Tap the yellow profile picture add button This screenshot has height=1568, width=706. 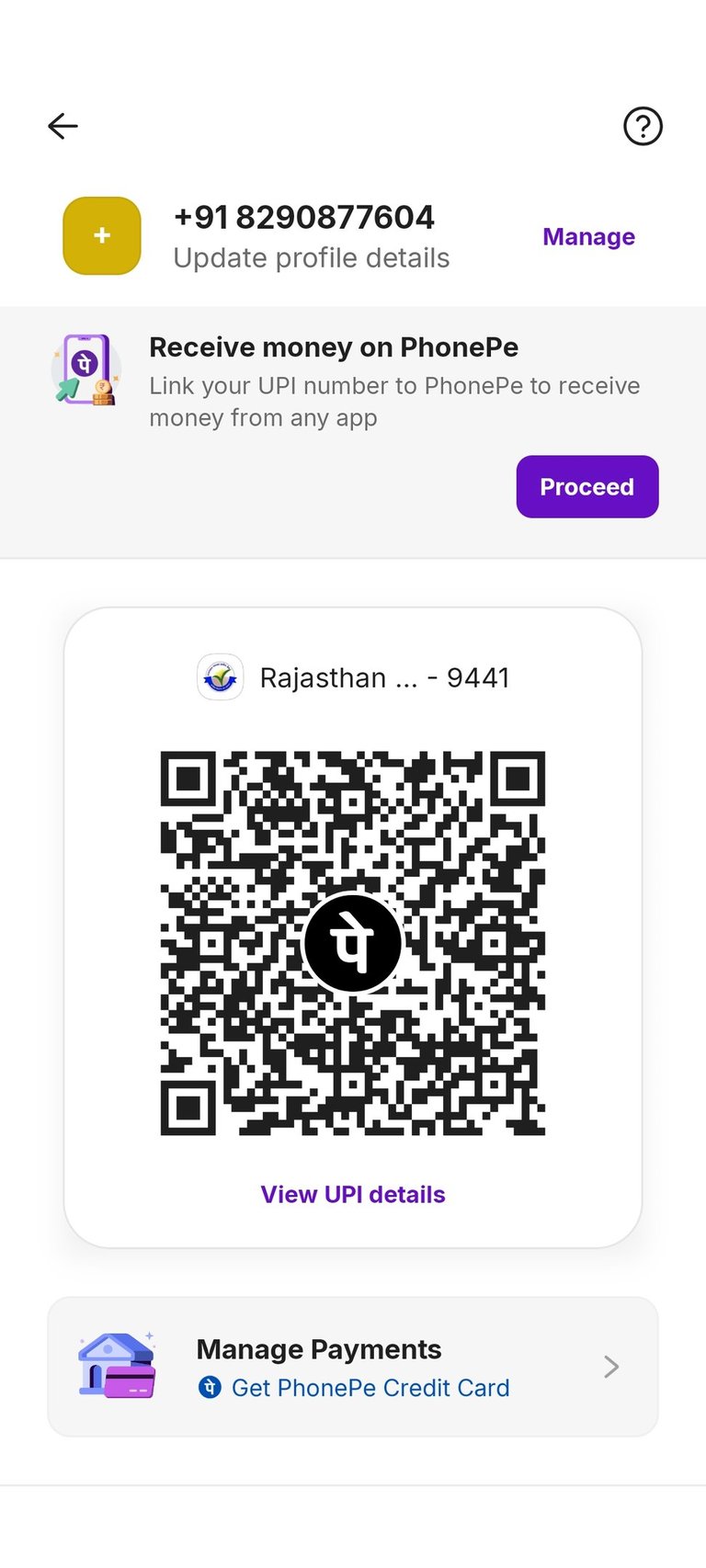click(102, 236)
